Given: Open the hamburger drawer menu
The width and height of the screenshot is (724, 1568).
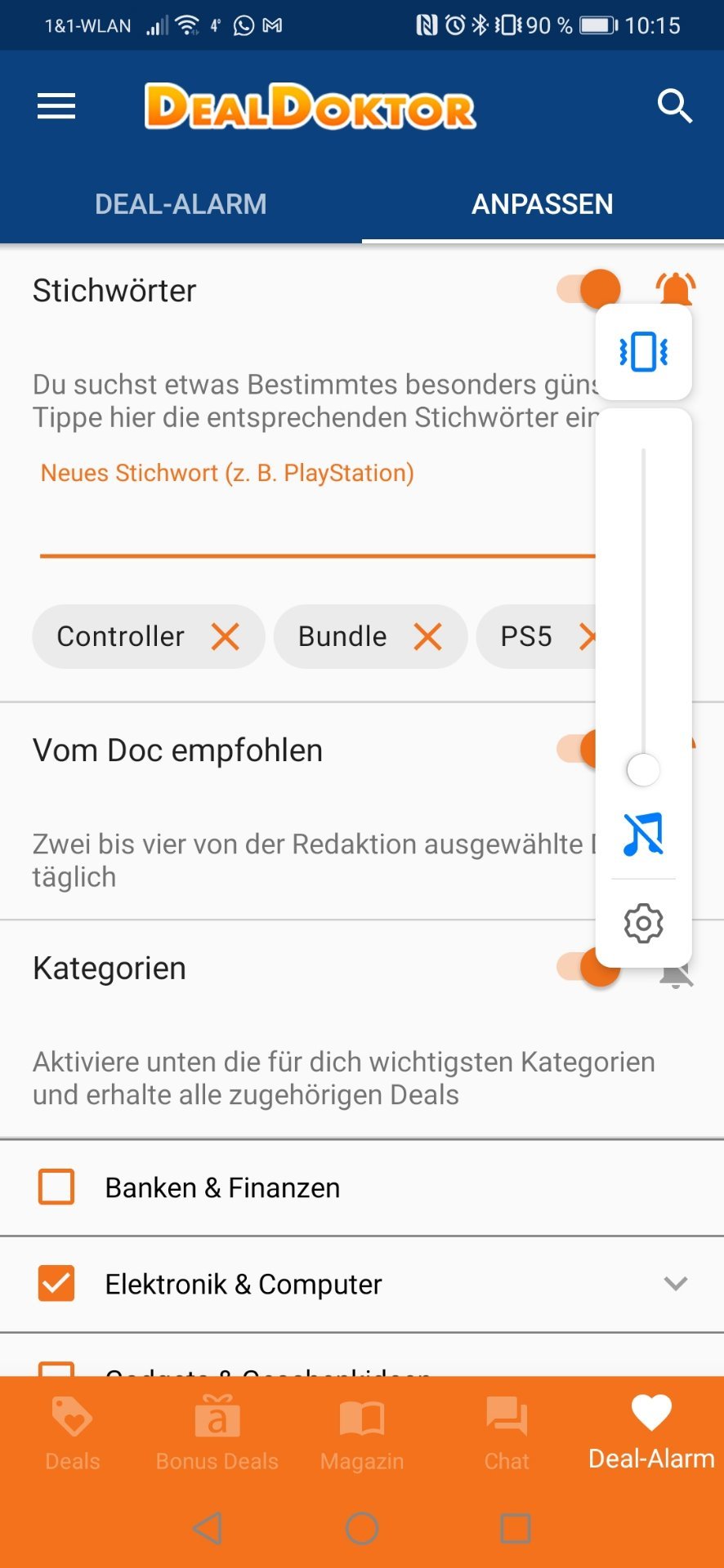Looking at the screenshot, I should tap(56, 106).
